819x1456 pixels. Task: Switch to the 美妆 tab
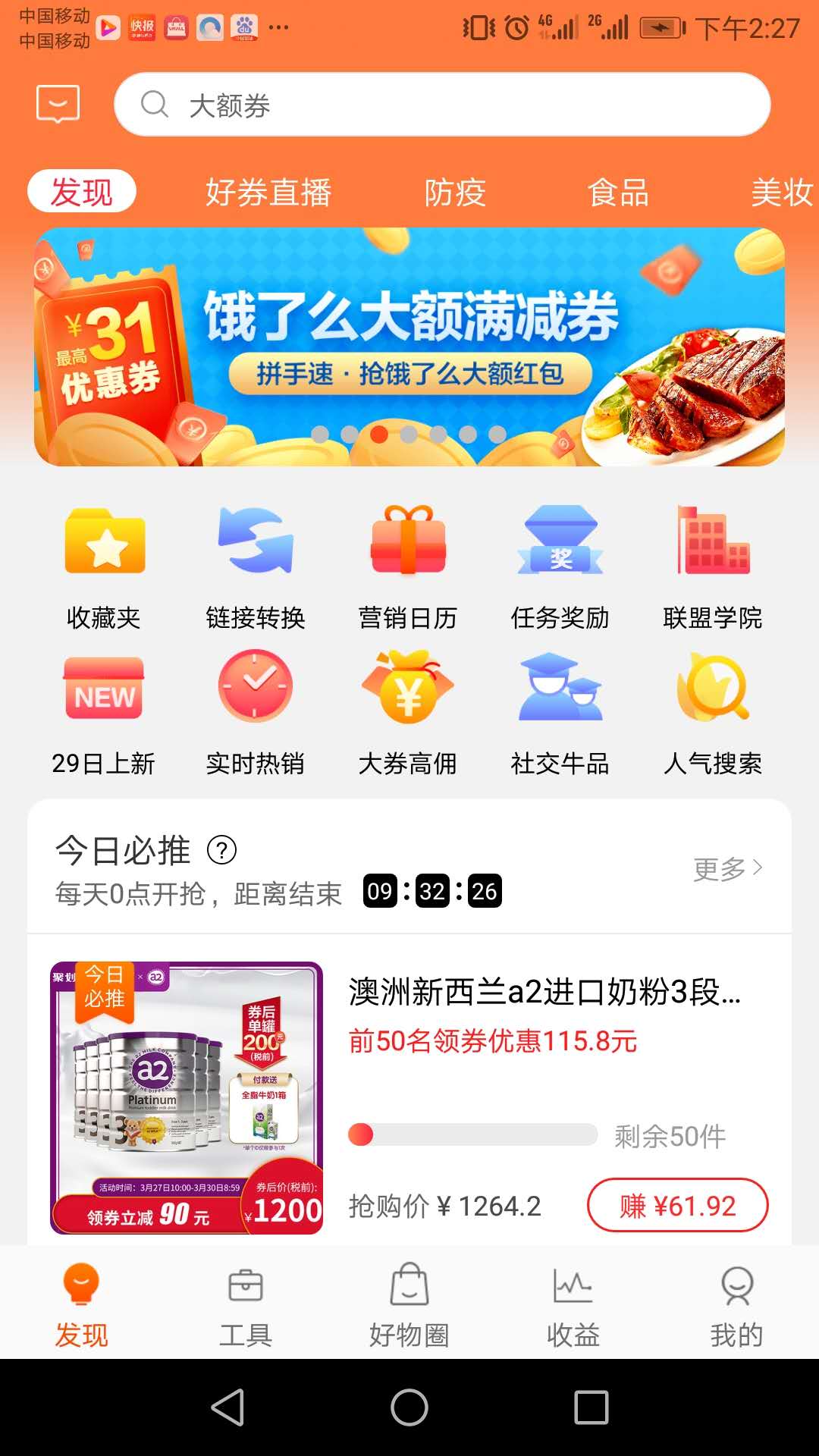(780, 193)
